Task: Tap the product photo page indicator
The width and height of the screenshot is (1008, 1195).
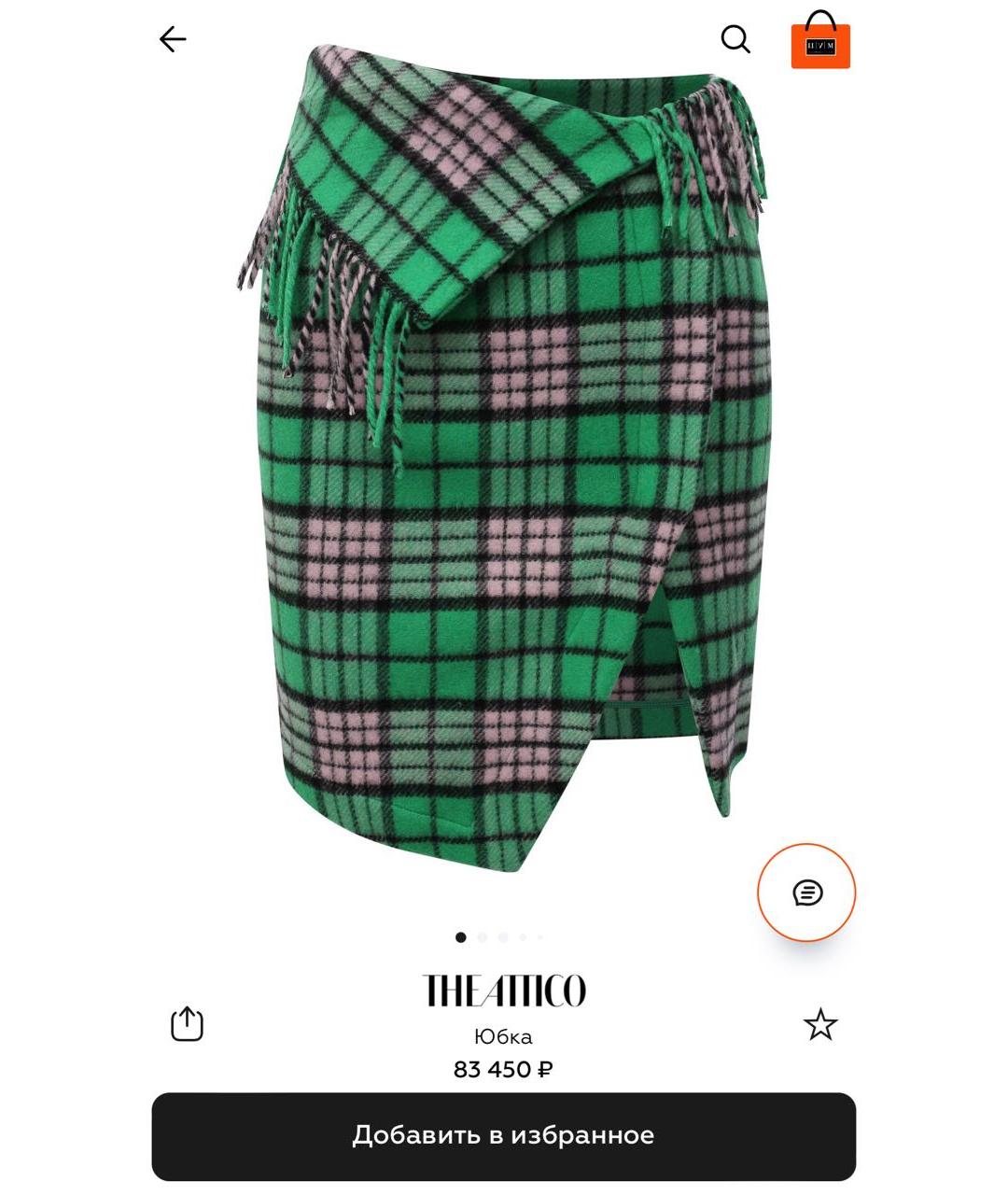Action: [x=500, y=937]
